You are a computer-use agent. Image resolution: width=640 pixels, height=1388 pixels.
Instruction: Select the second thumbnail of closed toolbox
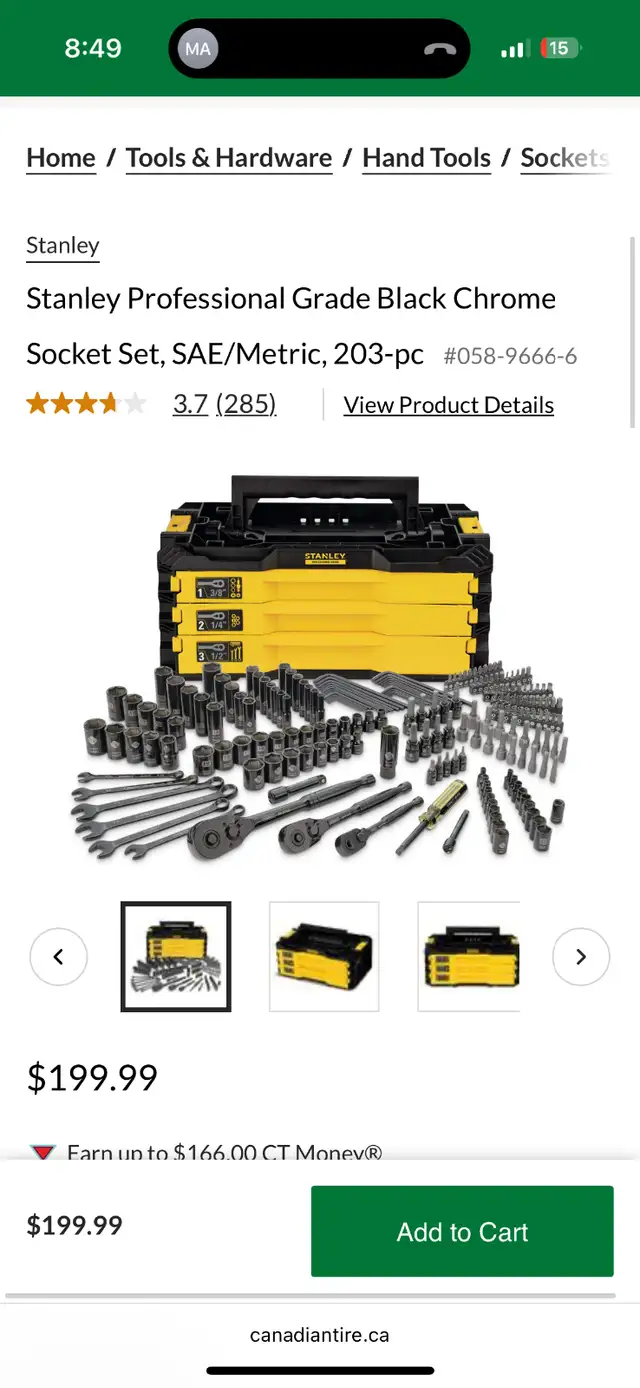(324, 957)
